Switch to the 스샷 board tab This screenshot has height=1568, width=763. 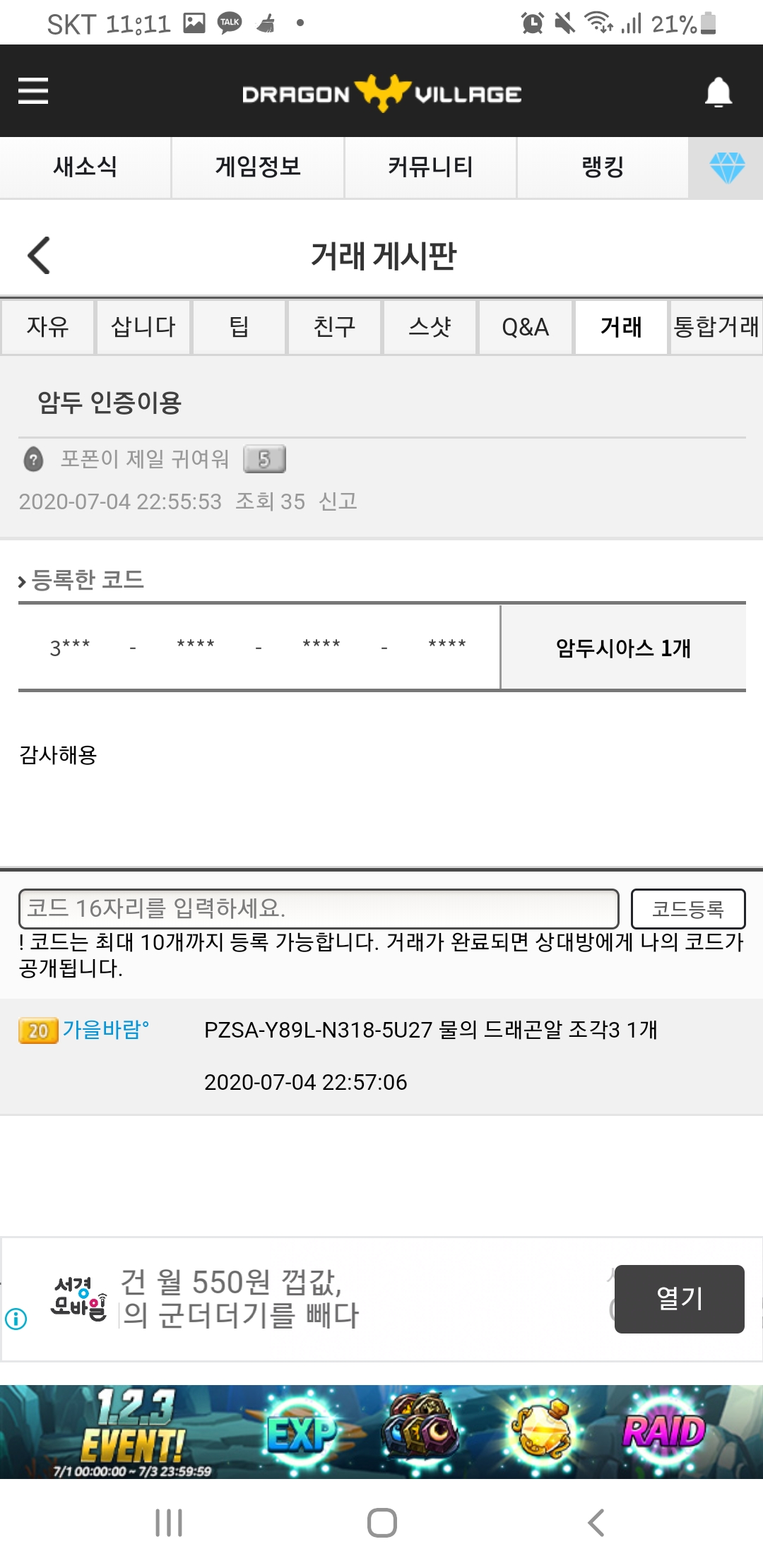[430, 327]
